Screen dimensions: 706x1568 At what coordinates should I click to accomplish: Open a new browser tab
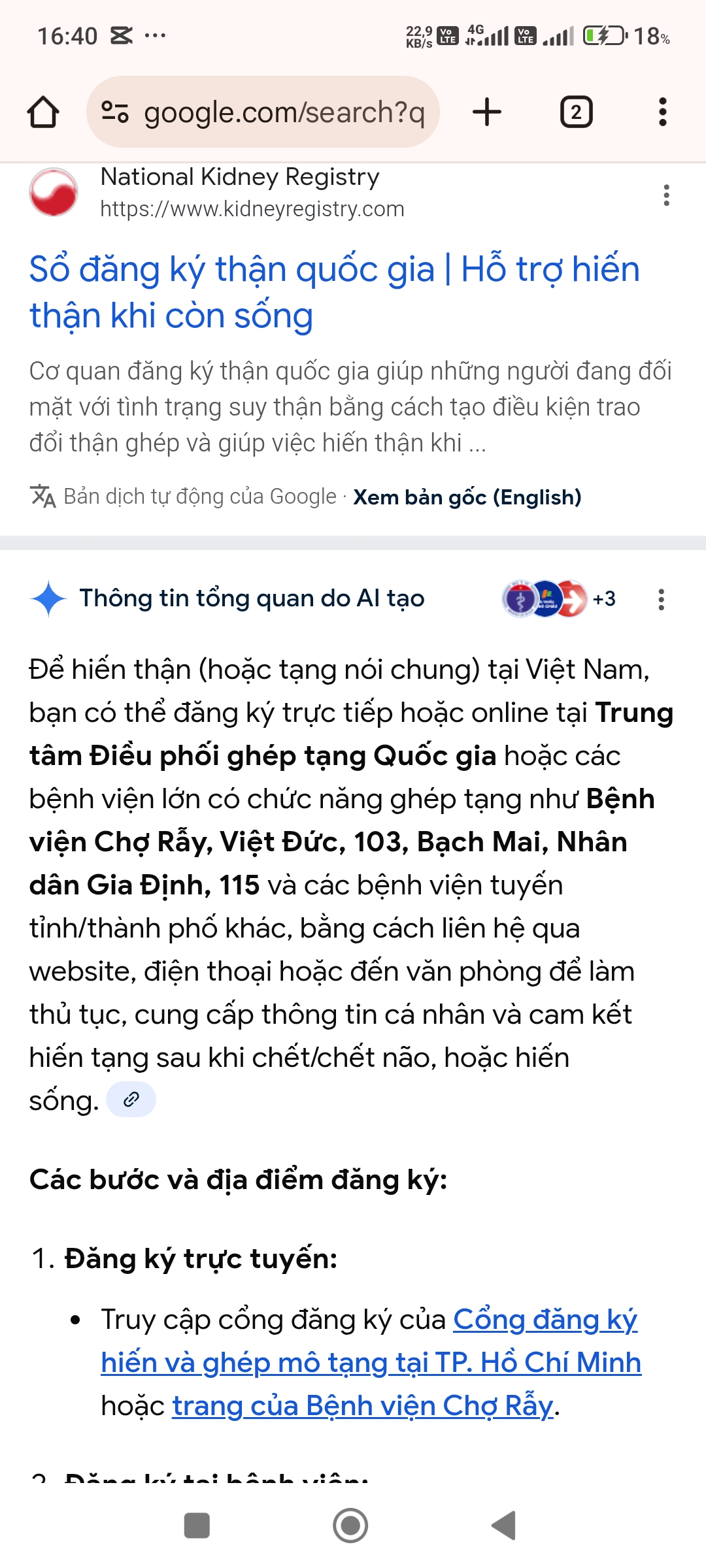point(487,112)
